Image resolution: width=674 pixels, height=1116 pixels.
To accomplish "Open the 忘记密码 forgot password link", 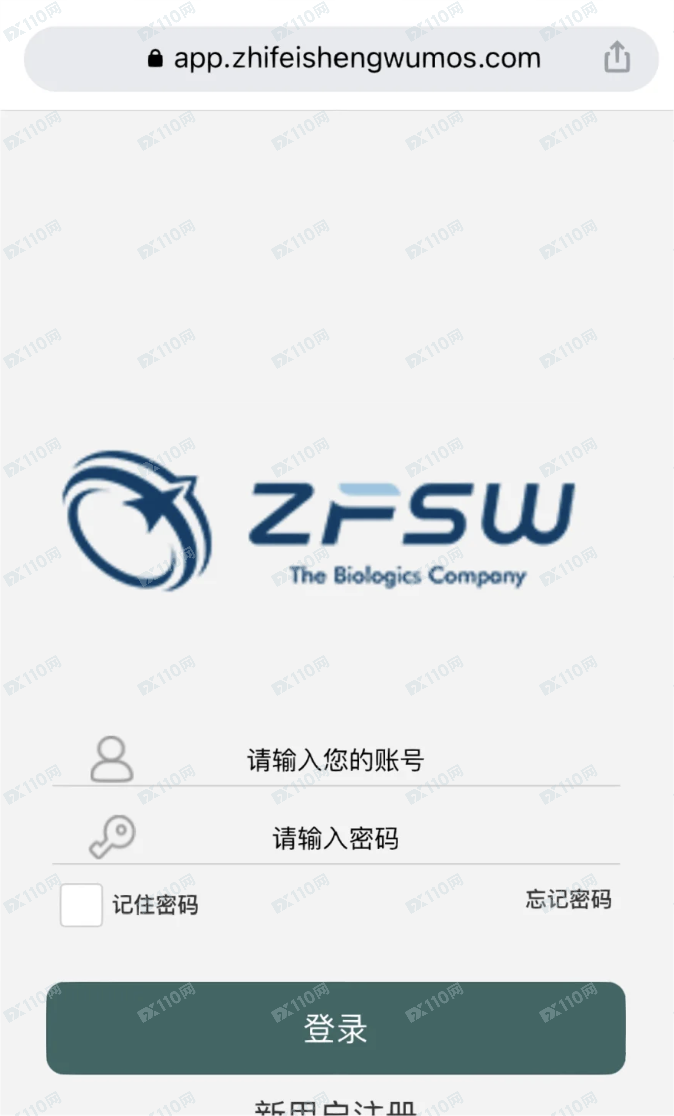I will pos(568,899).
